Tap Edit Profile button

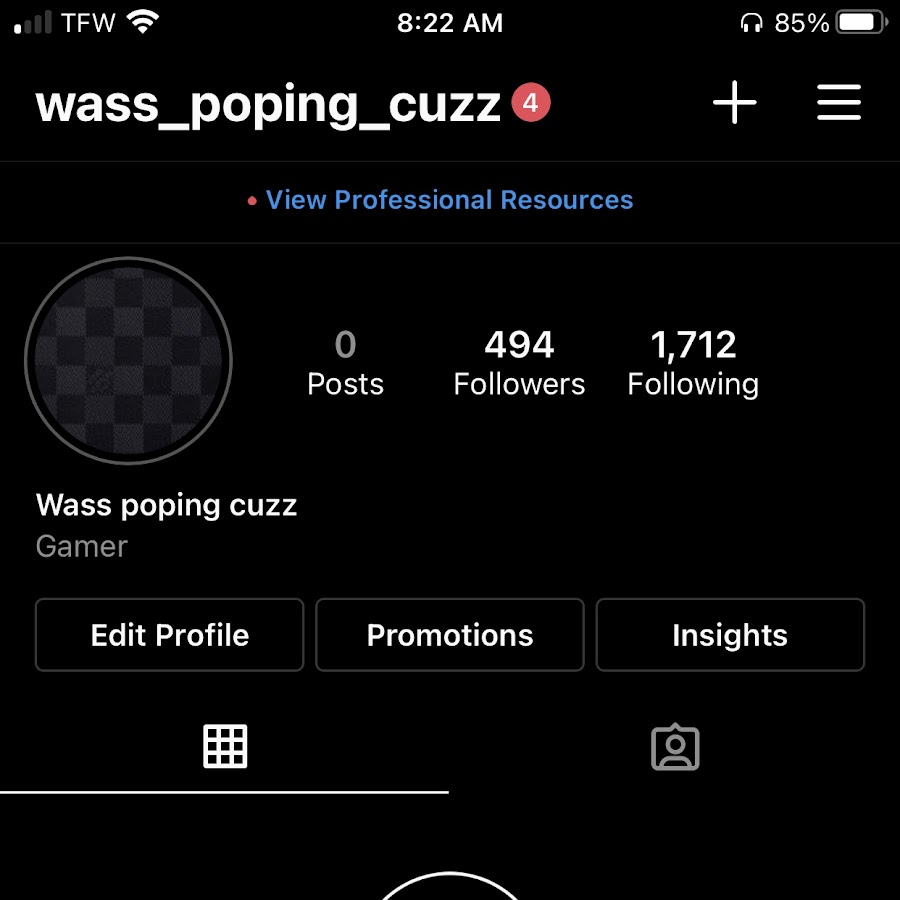tap(169, 635)
